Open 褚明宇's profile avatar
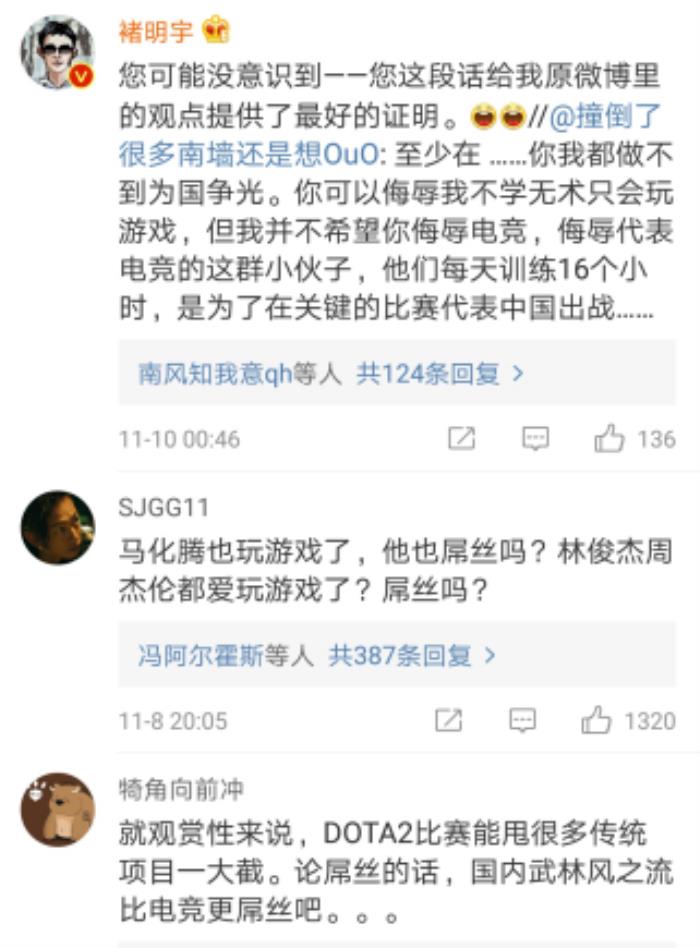 [x=57, y=51]
